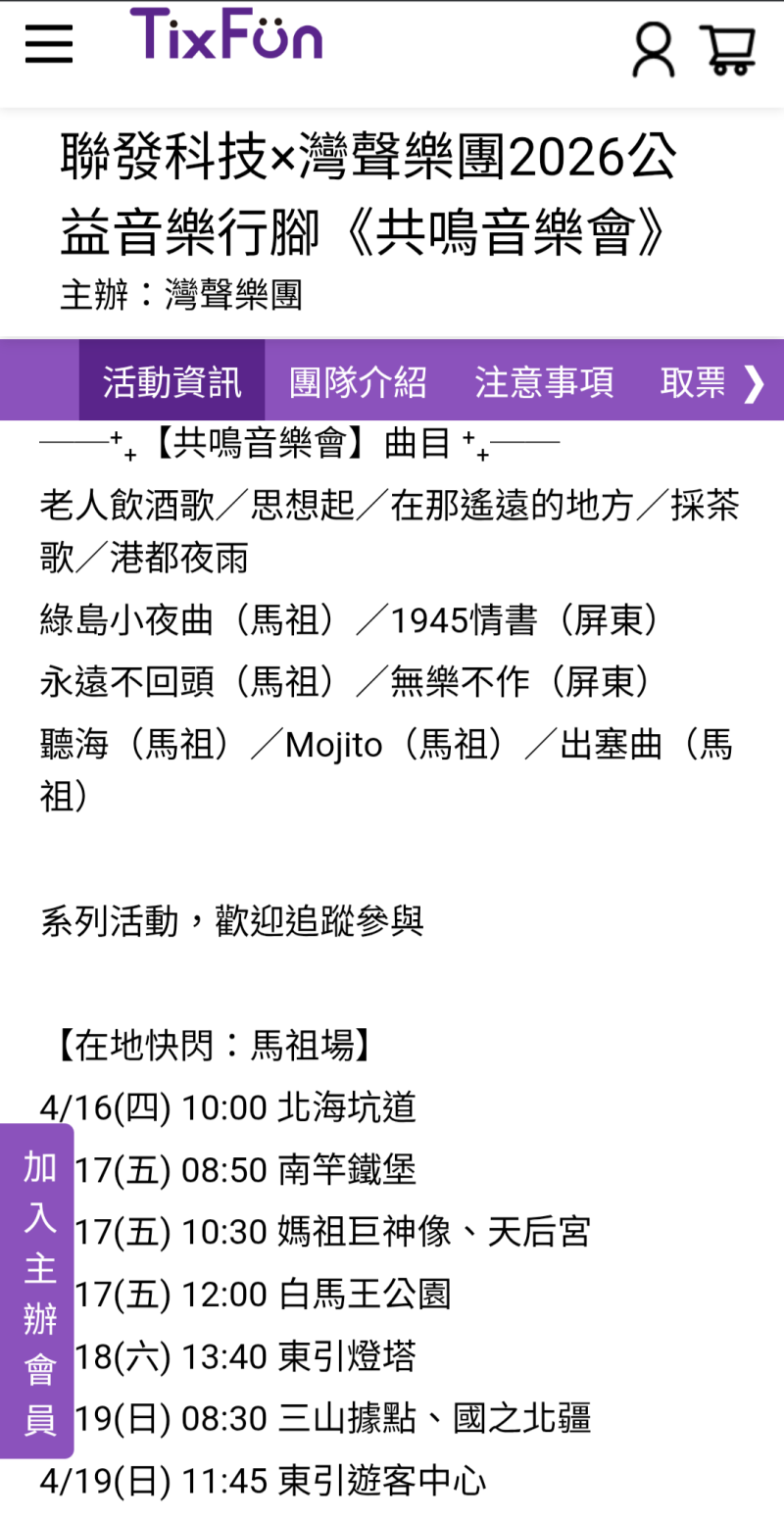Switch to the 團隊介紹 tab
This screenshot has height=1519, width=784.
pyautogui.click(x=358, y=381)
